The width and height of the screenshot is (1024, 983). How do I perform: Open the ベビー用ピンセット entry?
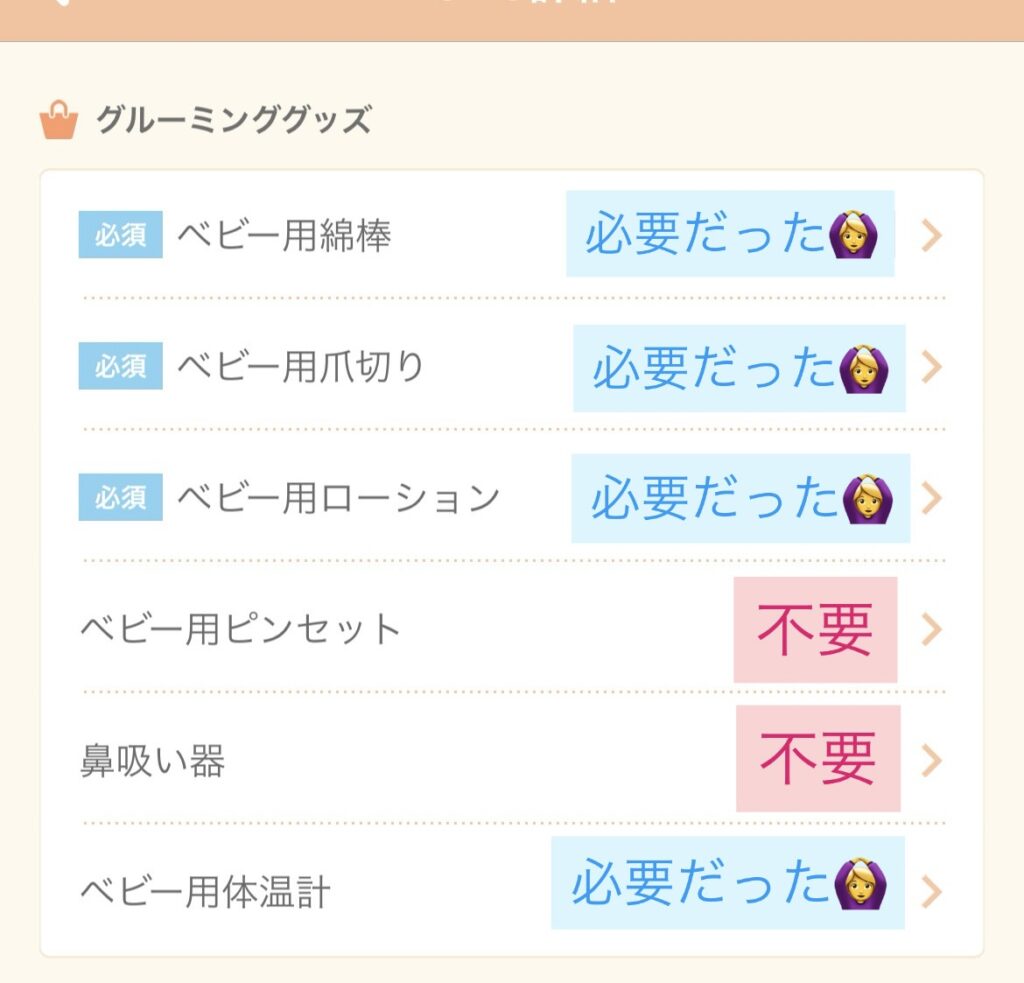[240, 630]
